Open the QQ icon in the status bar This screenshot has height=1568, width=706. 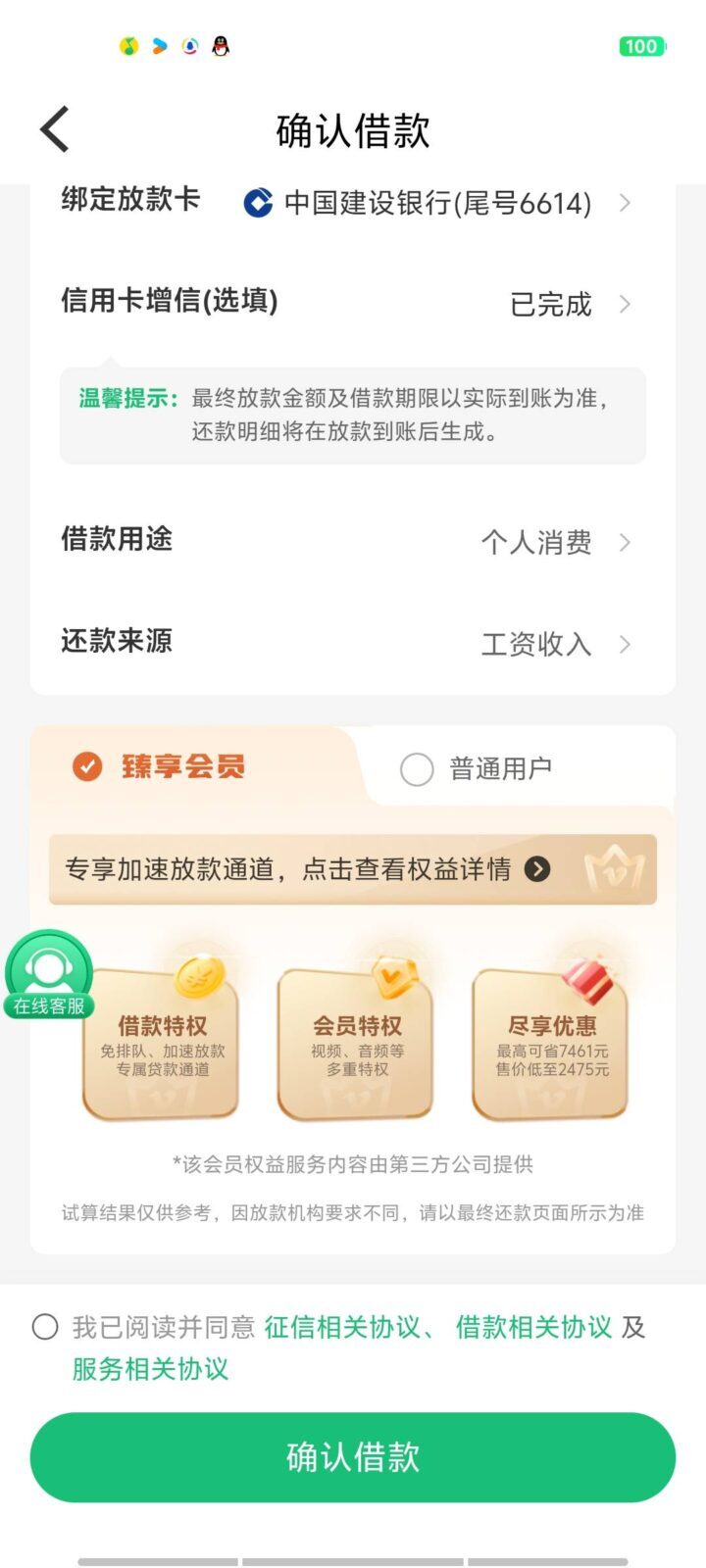223,46
